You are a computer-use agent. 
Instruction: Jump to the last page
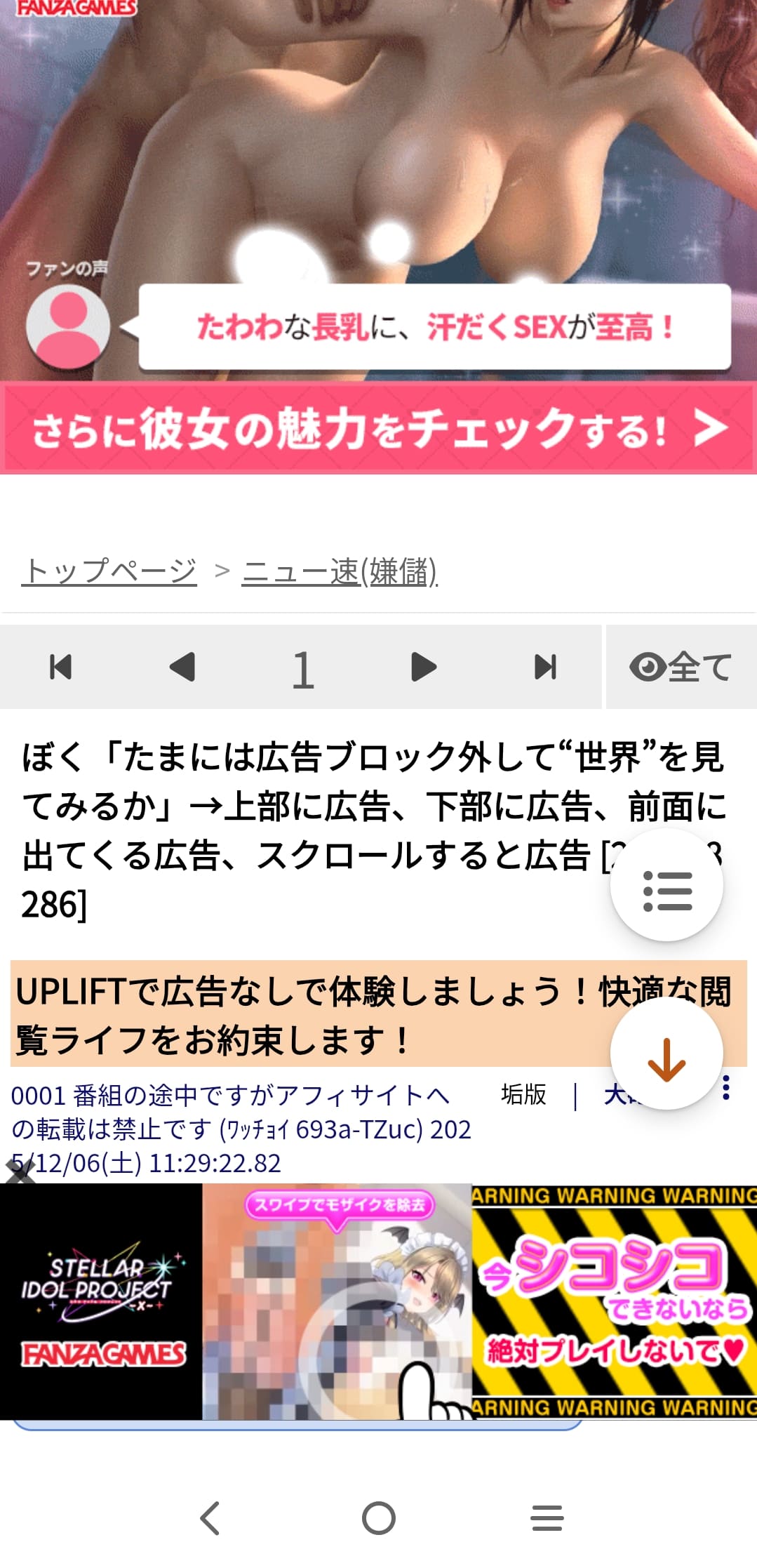click(x=545, y=667)
